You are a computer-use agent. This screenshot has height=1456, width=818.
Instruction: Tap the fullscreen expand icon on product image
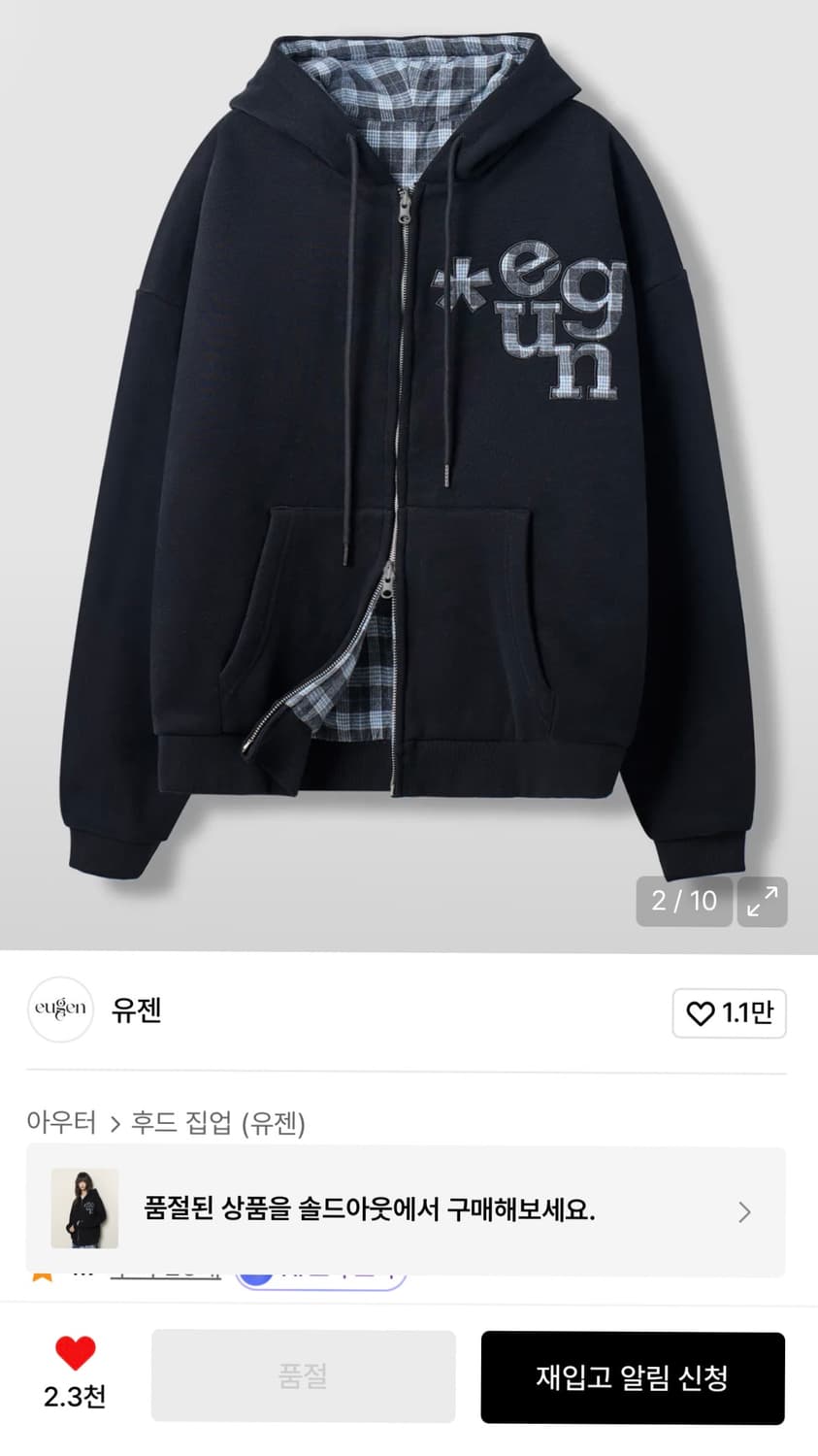tap(763, 903)
